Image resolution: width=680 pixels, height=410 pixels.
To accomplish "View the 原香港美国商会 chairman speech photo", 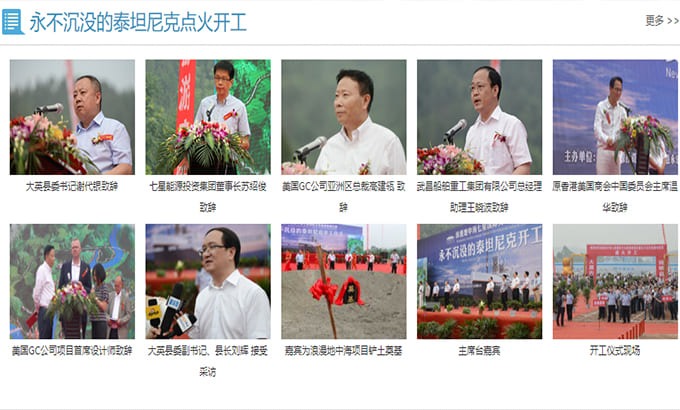I will point(615,117).
